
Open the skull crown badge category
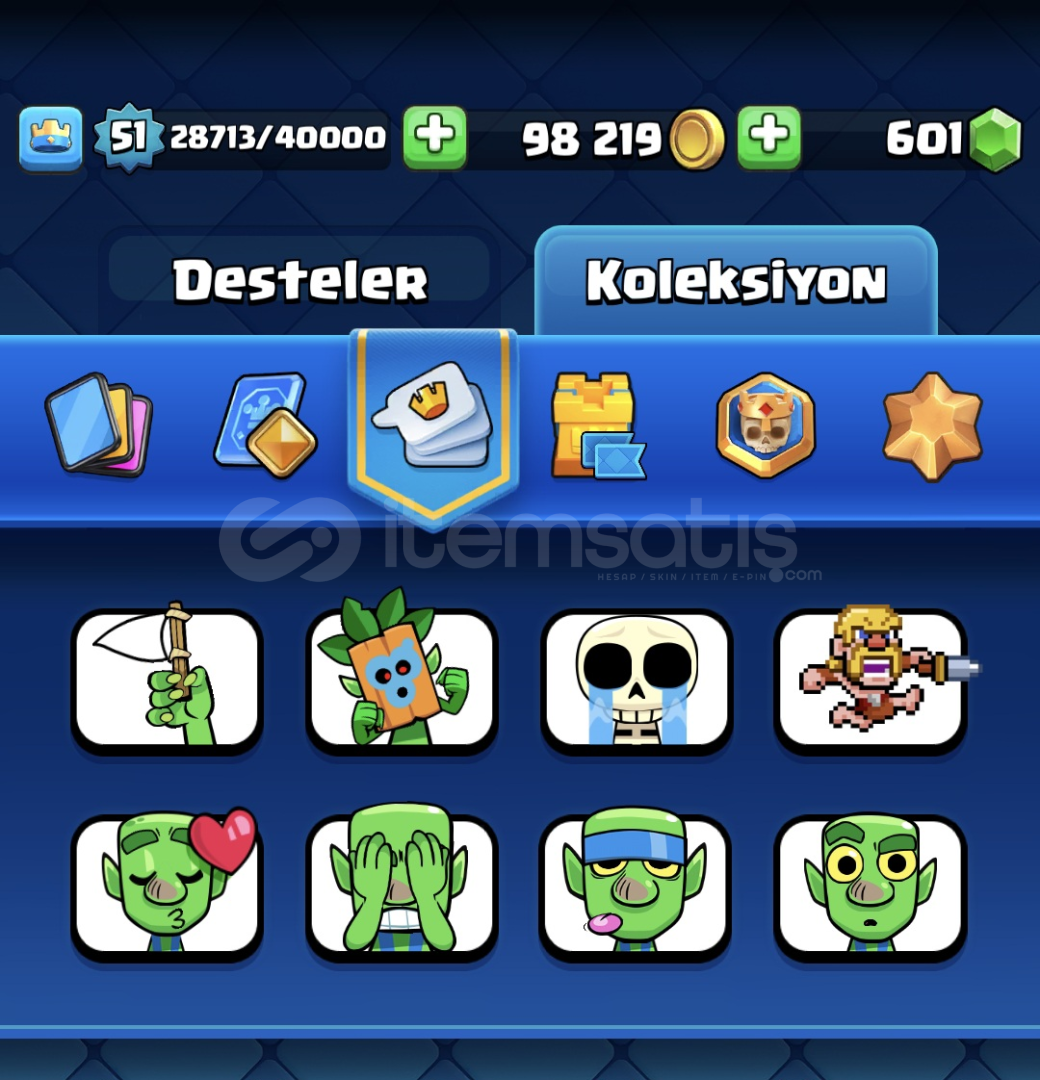tap(765, 425)
